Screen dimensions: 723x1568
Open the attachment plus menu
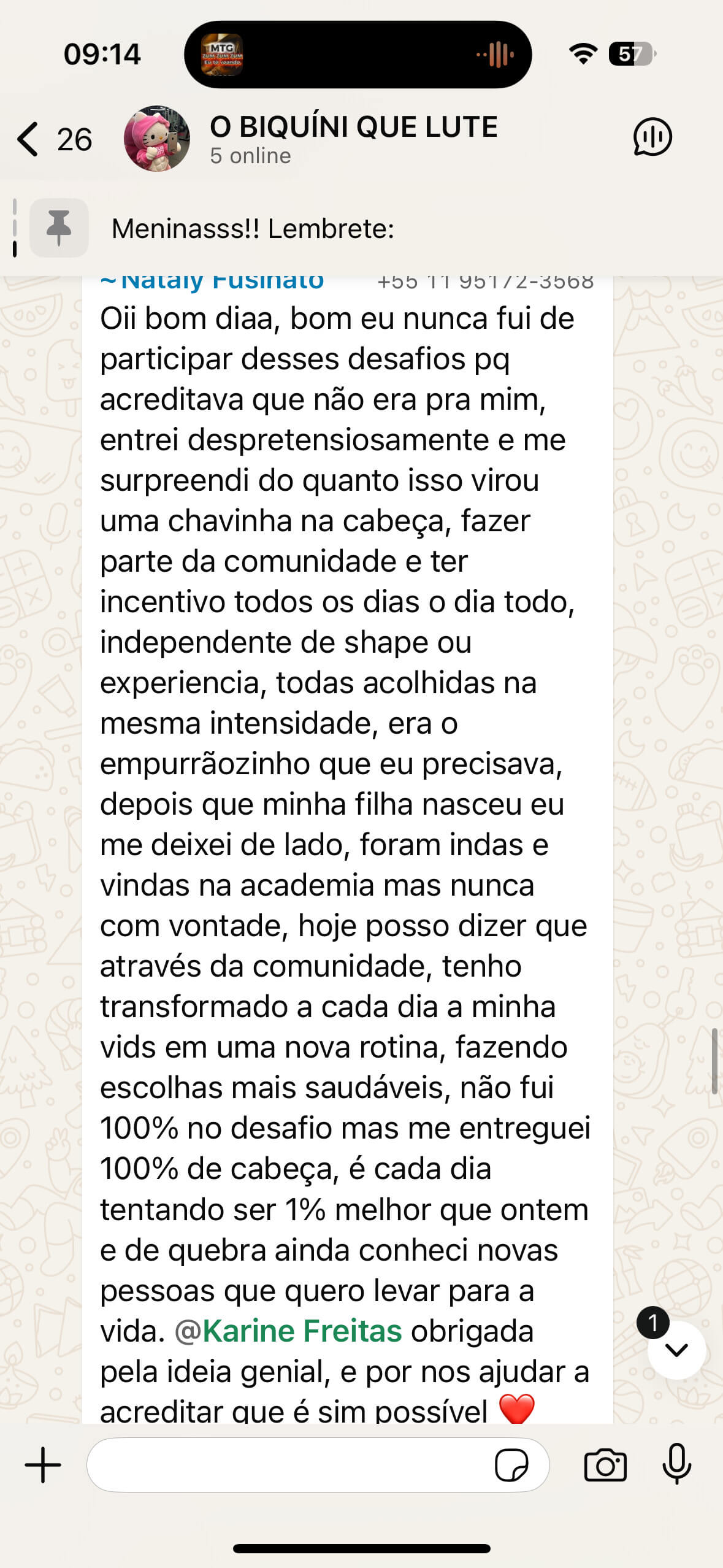point(43,1465)
